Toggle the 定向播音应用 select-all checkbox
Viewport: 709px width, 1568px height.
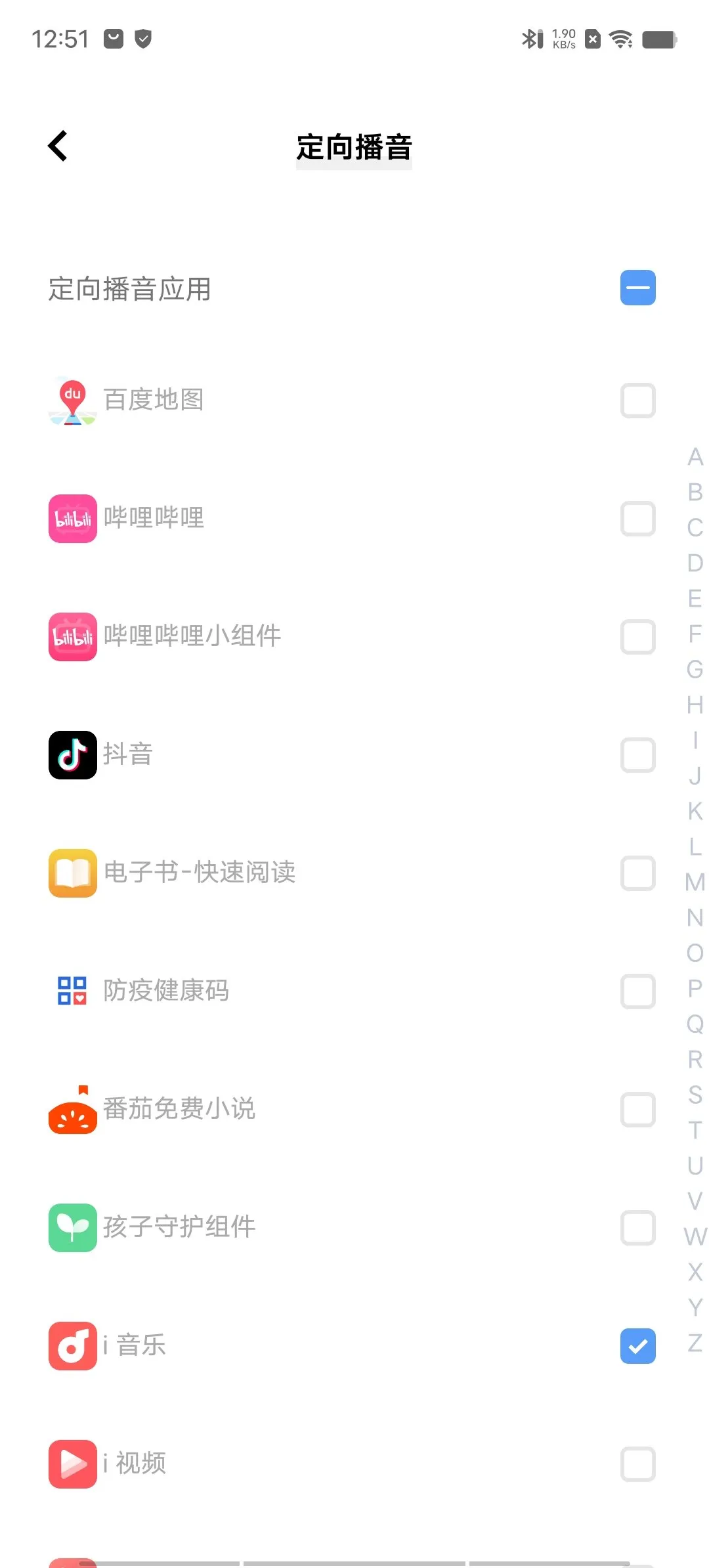(637, 288)
